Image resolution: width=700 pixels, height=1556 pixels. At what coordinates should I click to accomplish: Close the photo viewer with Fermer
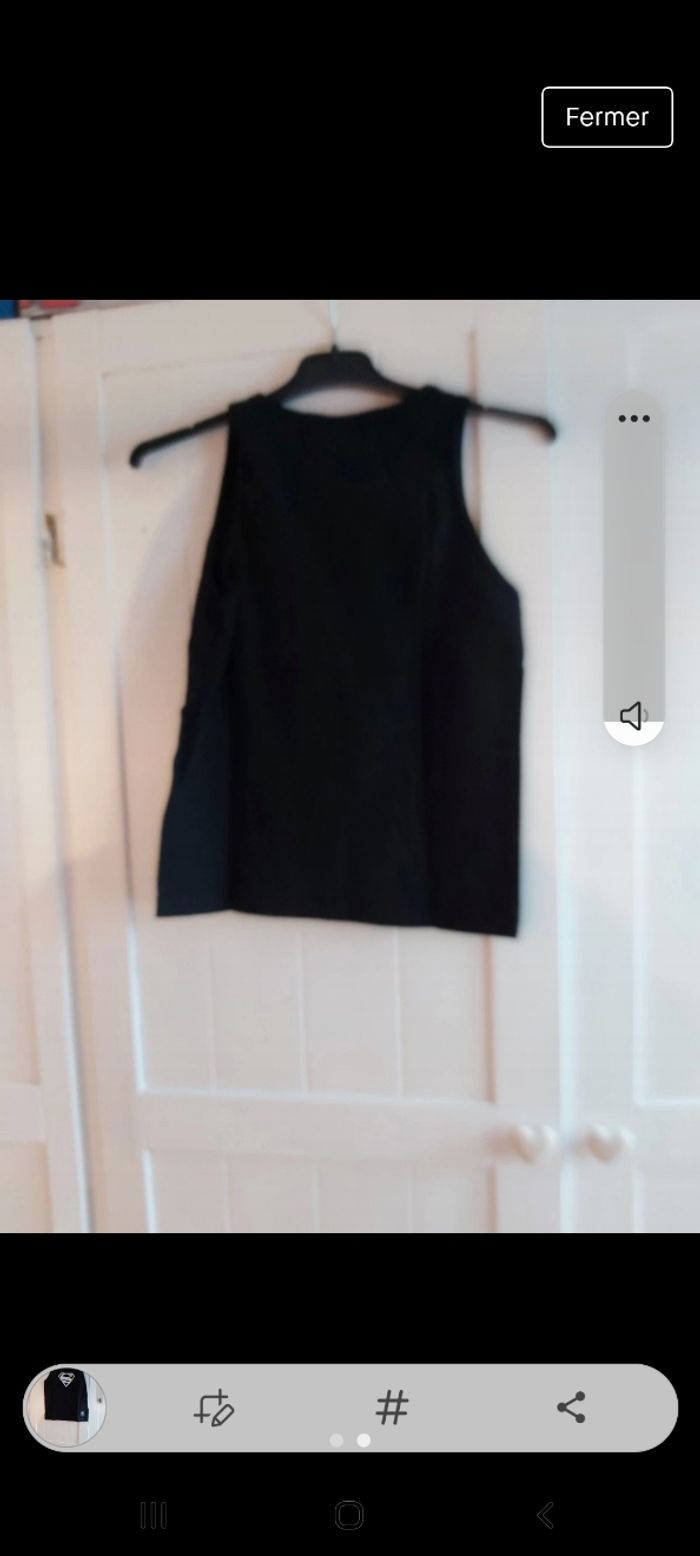(607, 117)
